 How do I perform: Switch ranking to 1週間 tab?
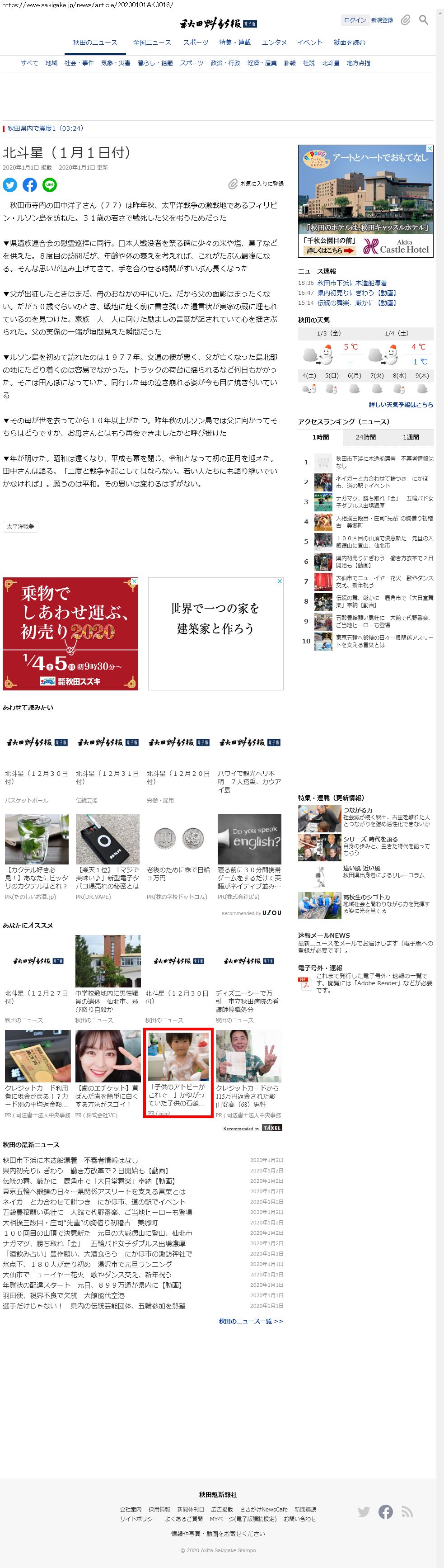coord(411,437)
